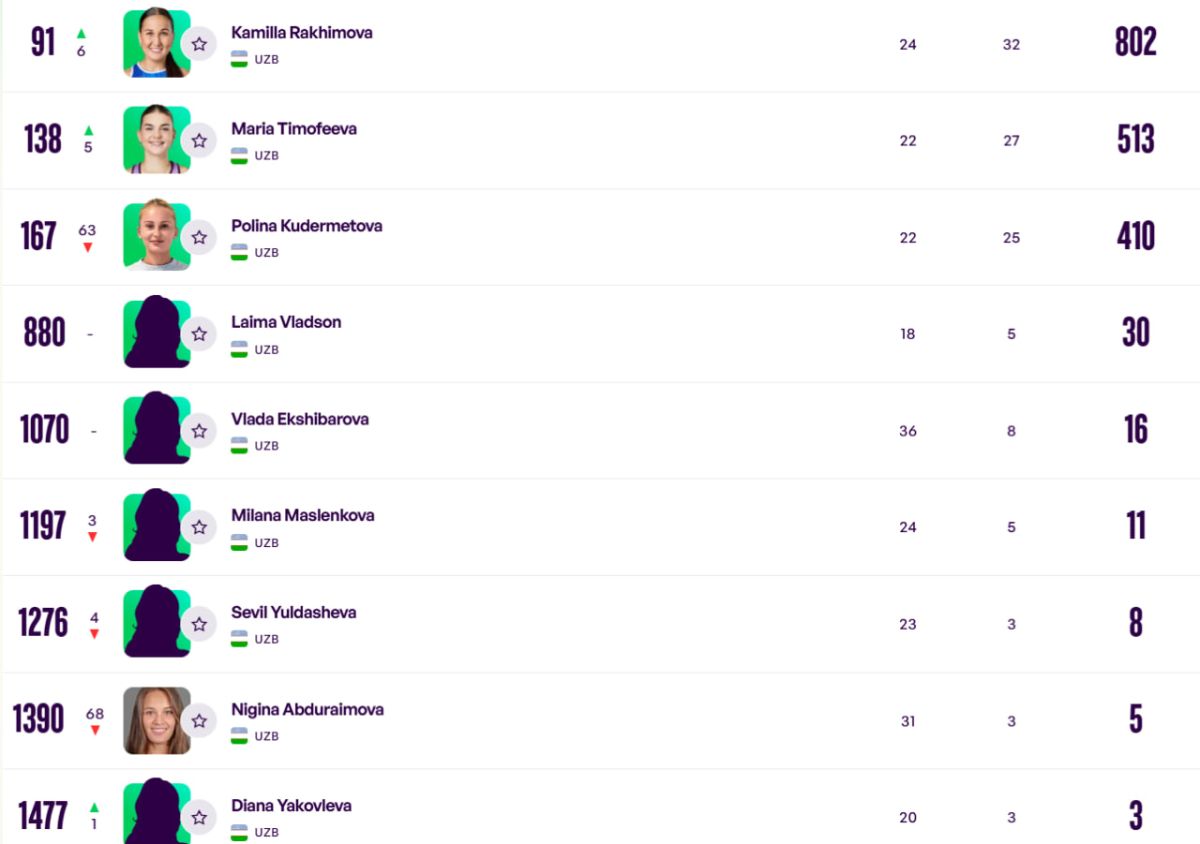
Task: Go to Laima Vladson's profile
Action: [286, 322]
